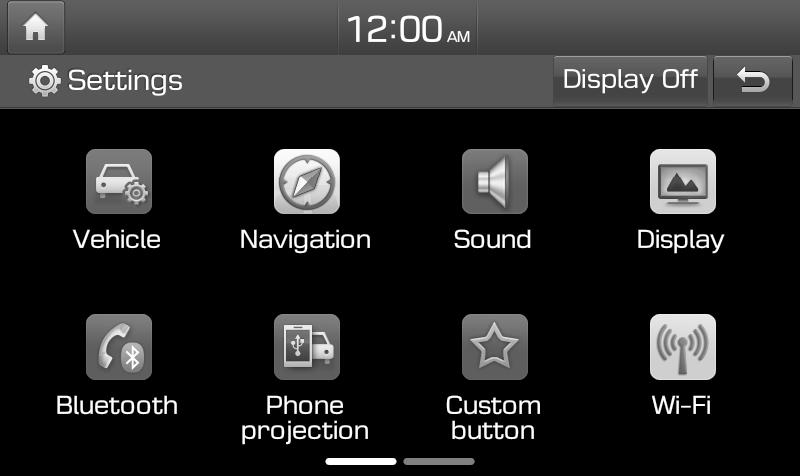The width and height of the screenshot is (800, 476).
Task: Go to the home screen
Action: pyautogui.click(x=35, y=28)
